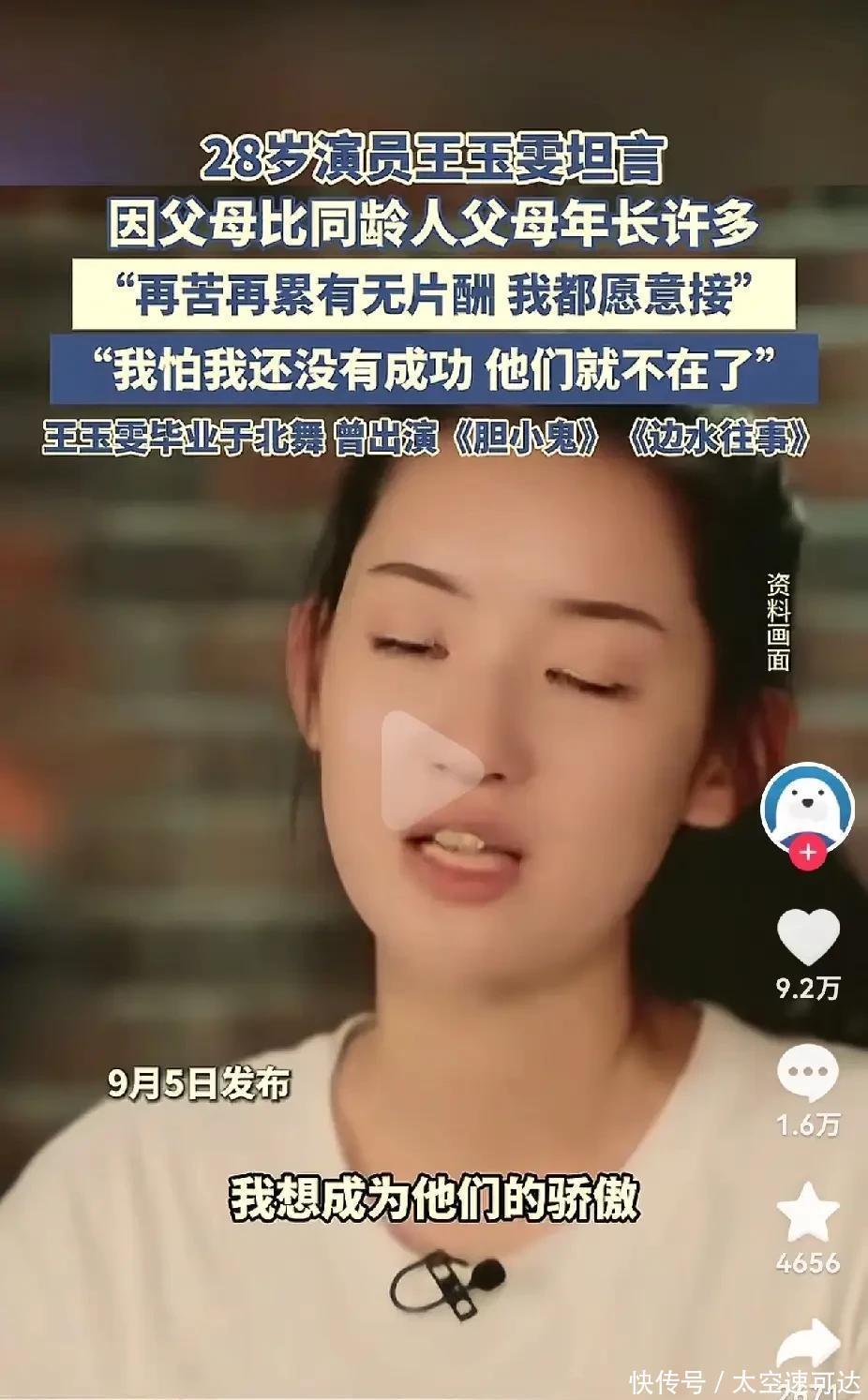The image size is (868, 1400).
Task: Add the video to favorites with the star
Action: (808, 1214)
